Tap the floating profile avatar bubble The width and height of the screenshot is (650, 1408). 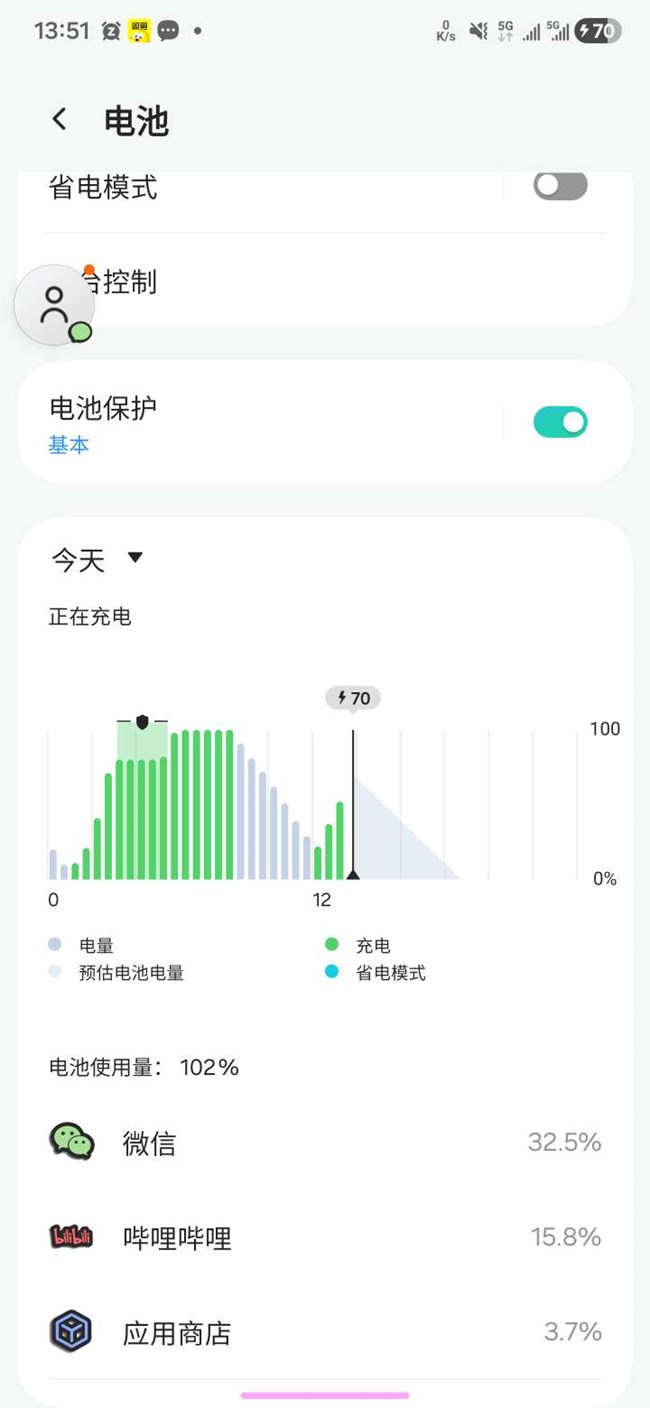(54, 306)
